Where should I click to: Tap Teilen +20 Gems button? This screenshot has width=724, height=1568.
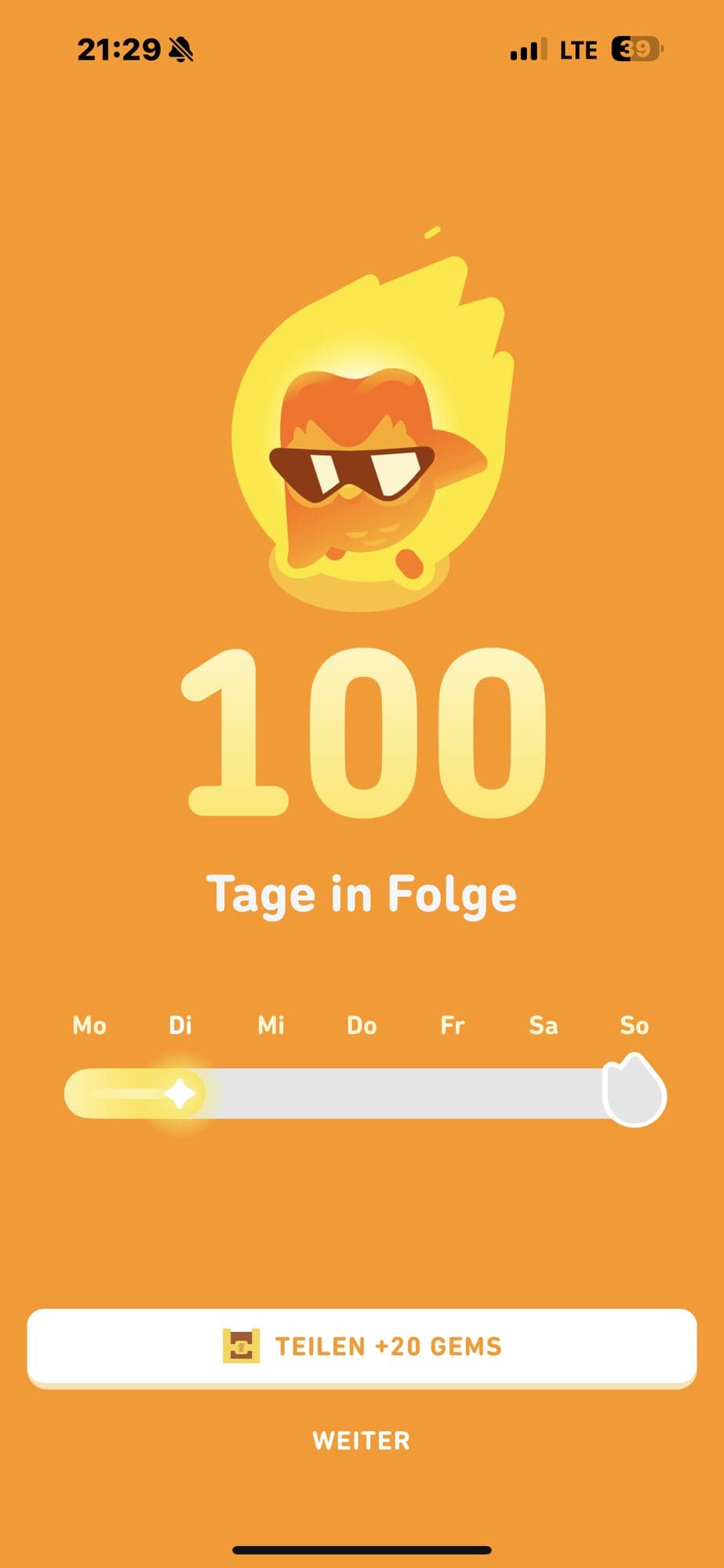[362, 1346]
